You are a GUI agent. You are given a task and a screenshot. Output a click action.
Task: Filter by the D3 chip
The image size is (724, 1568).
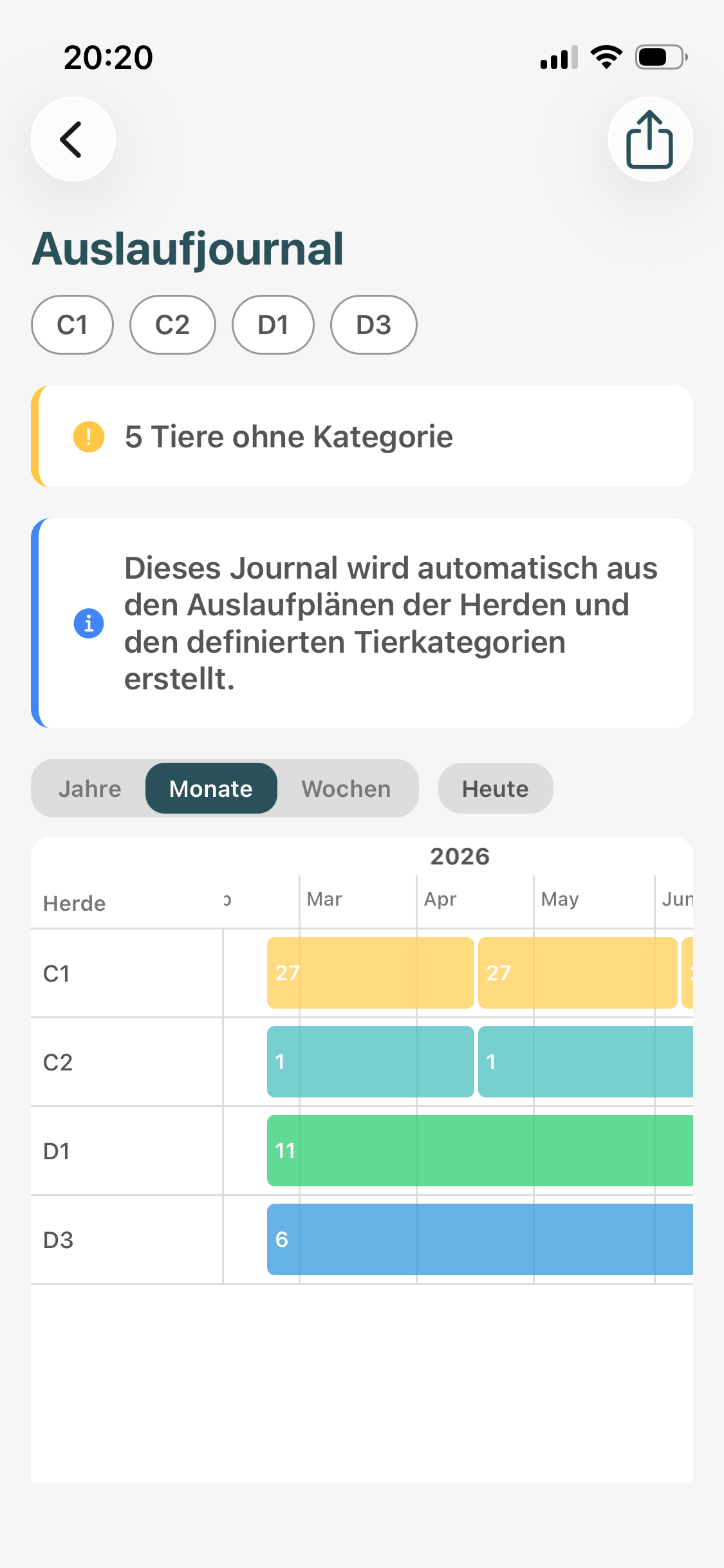[x=373, y=325]
